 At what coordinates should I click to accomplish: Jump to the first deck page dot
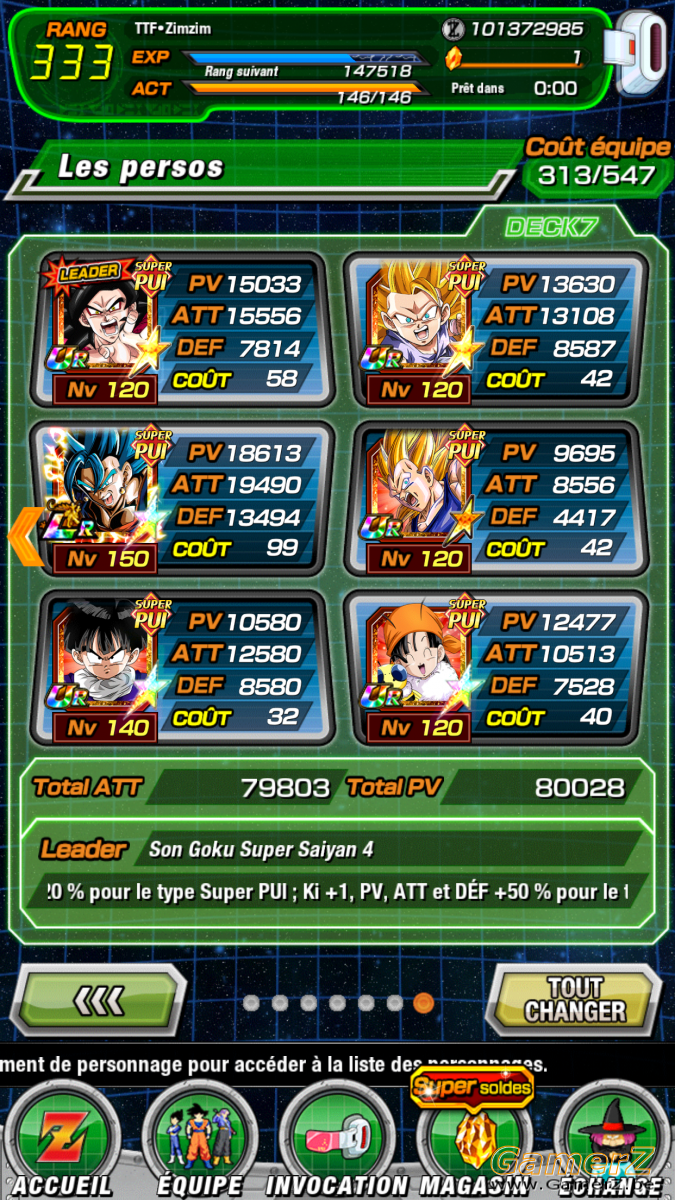coord(251,1002)
